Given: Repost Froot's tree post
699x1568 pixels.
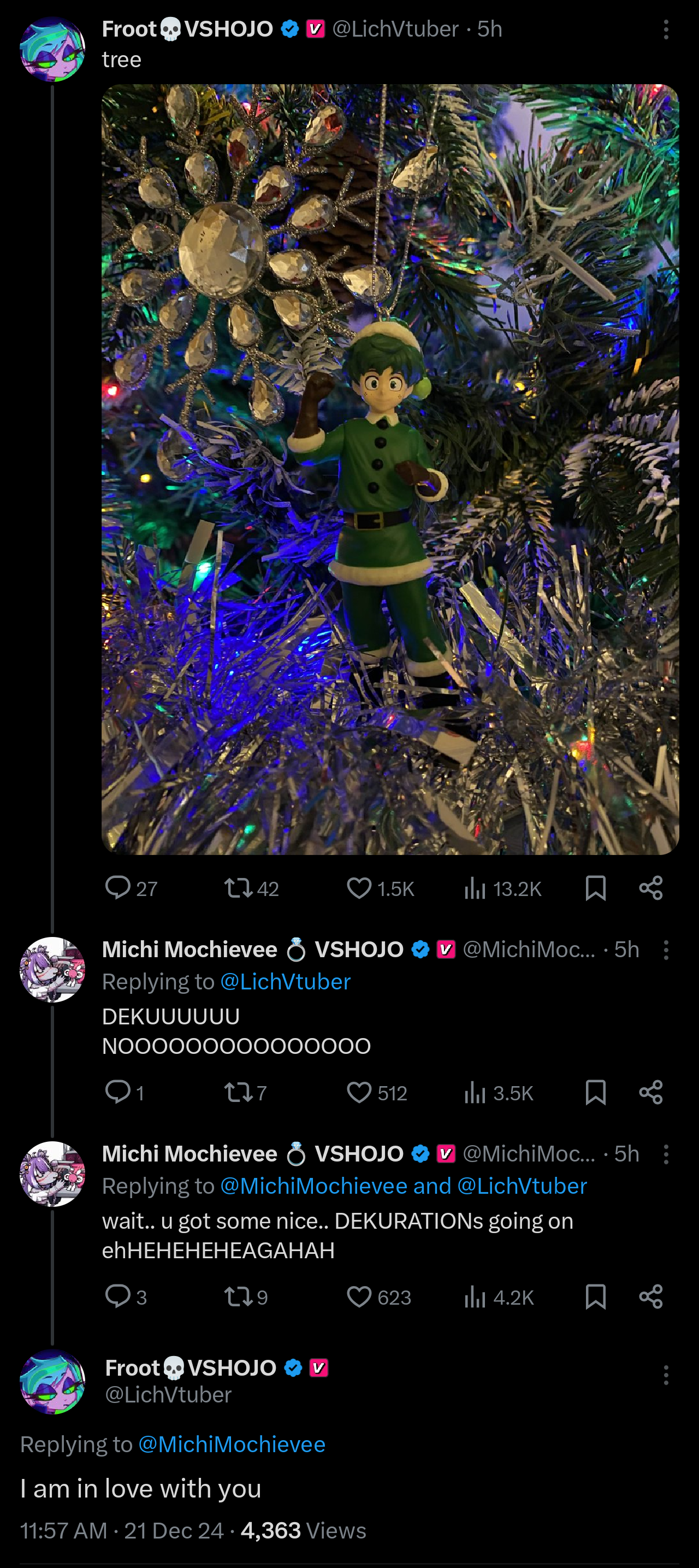Looking at the screenshot, I should coord(239,888).
